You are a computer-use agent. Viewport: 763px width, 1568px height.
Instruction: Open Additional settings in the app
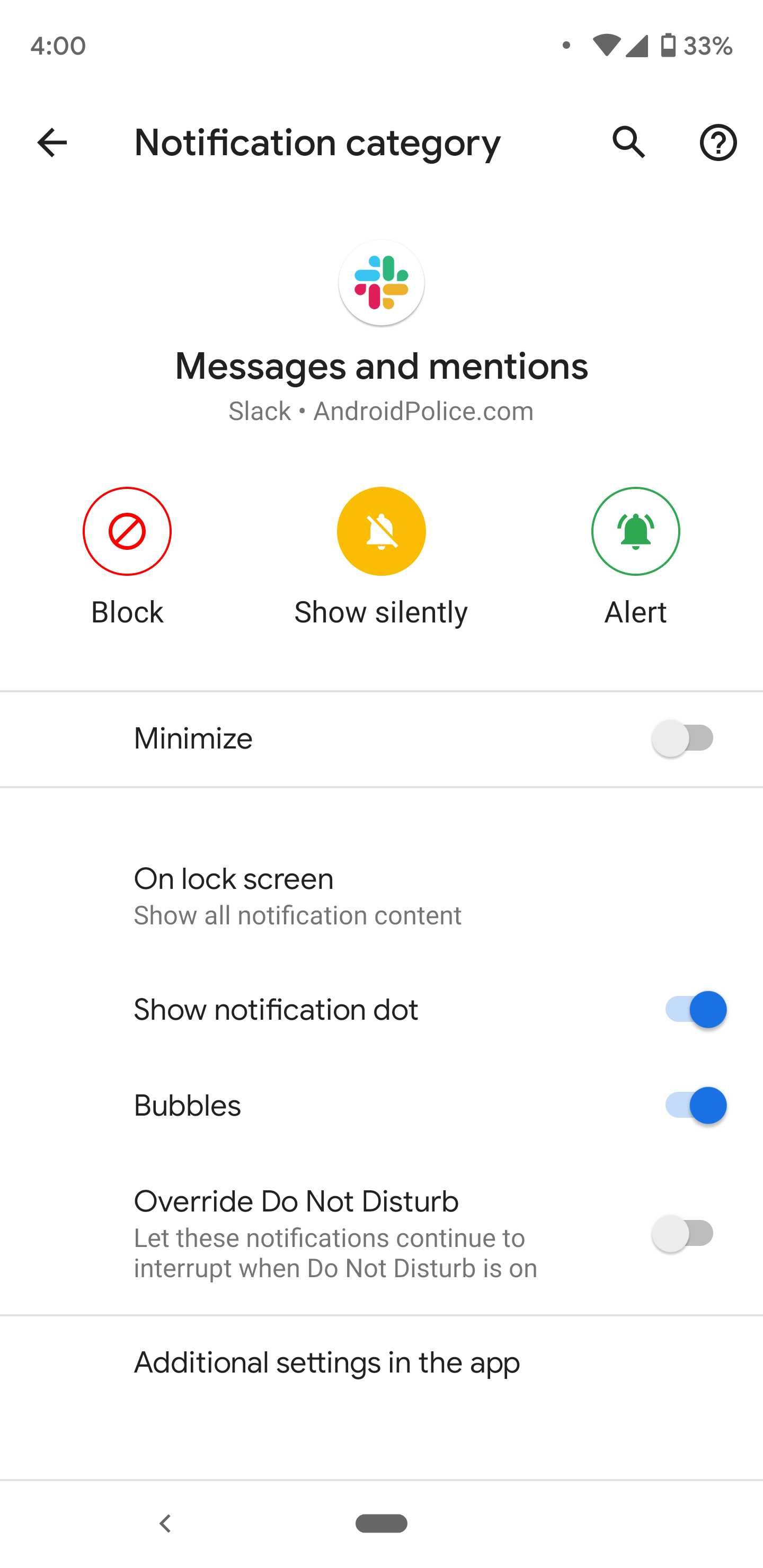tap(326, 1363)
